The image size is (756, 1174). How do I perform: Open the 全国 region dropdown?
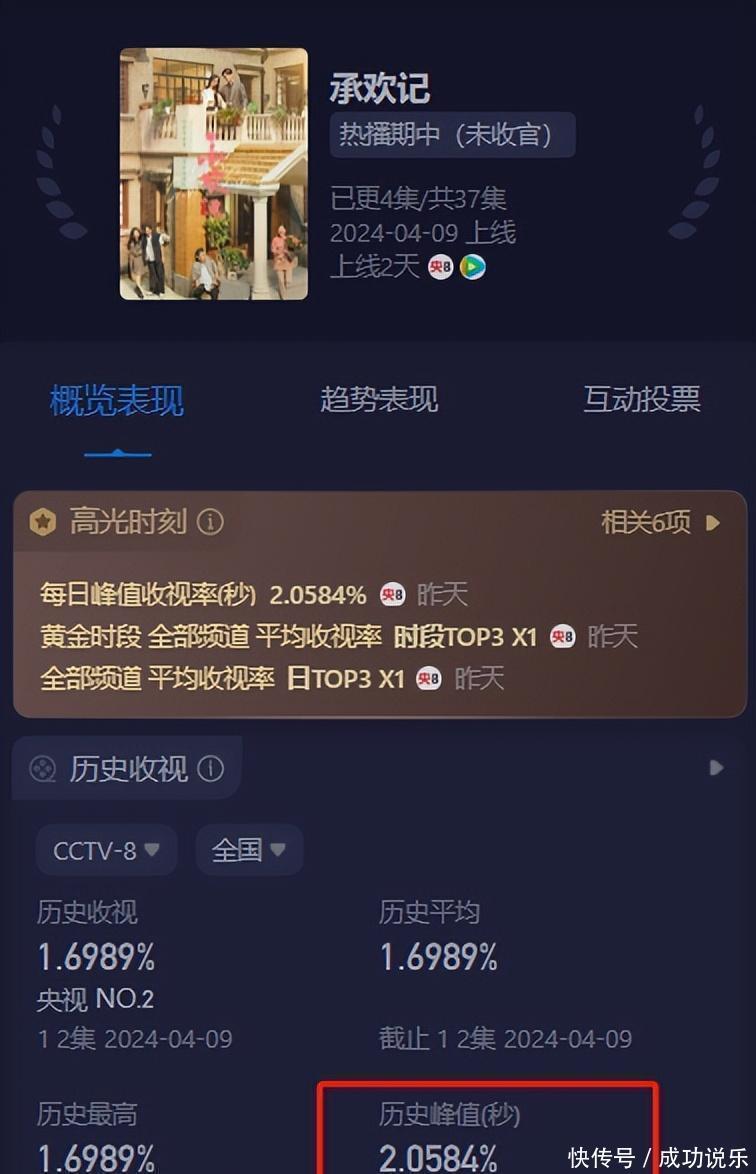coord(249,850)
